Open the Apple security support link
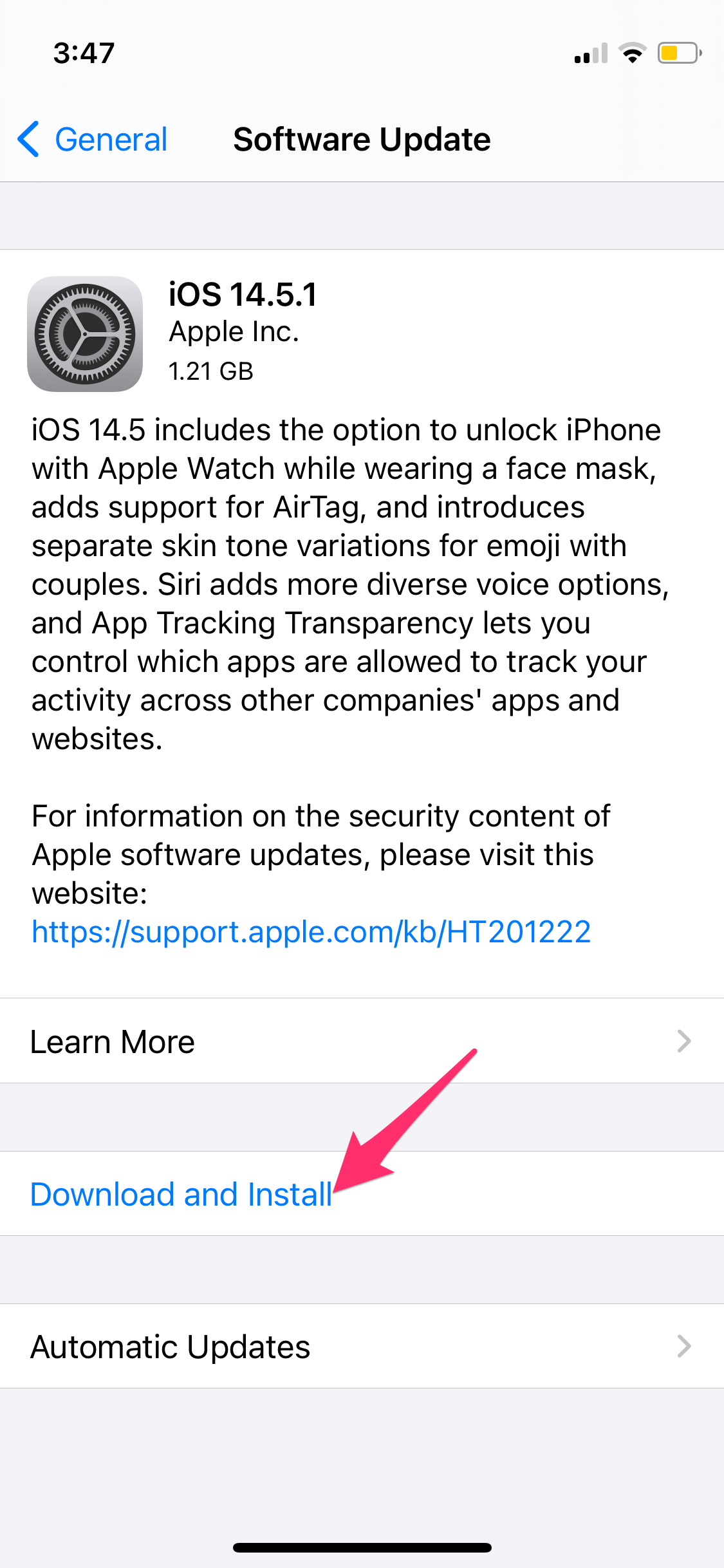 [311, 931]
